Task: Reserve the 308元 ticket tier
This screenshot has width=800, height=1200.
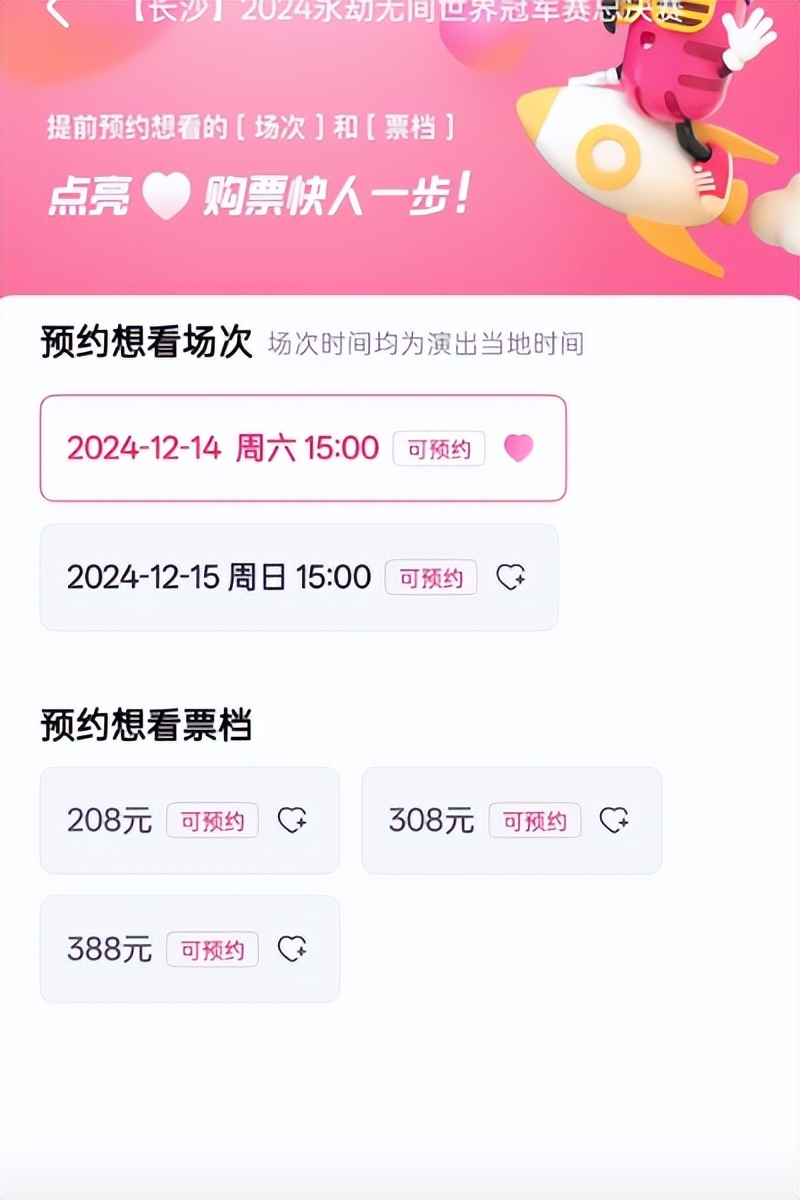Action: pyautogui.click(x=511, y=821)
